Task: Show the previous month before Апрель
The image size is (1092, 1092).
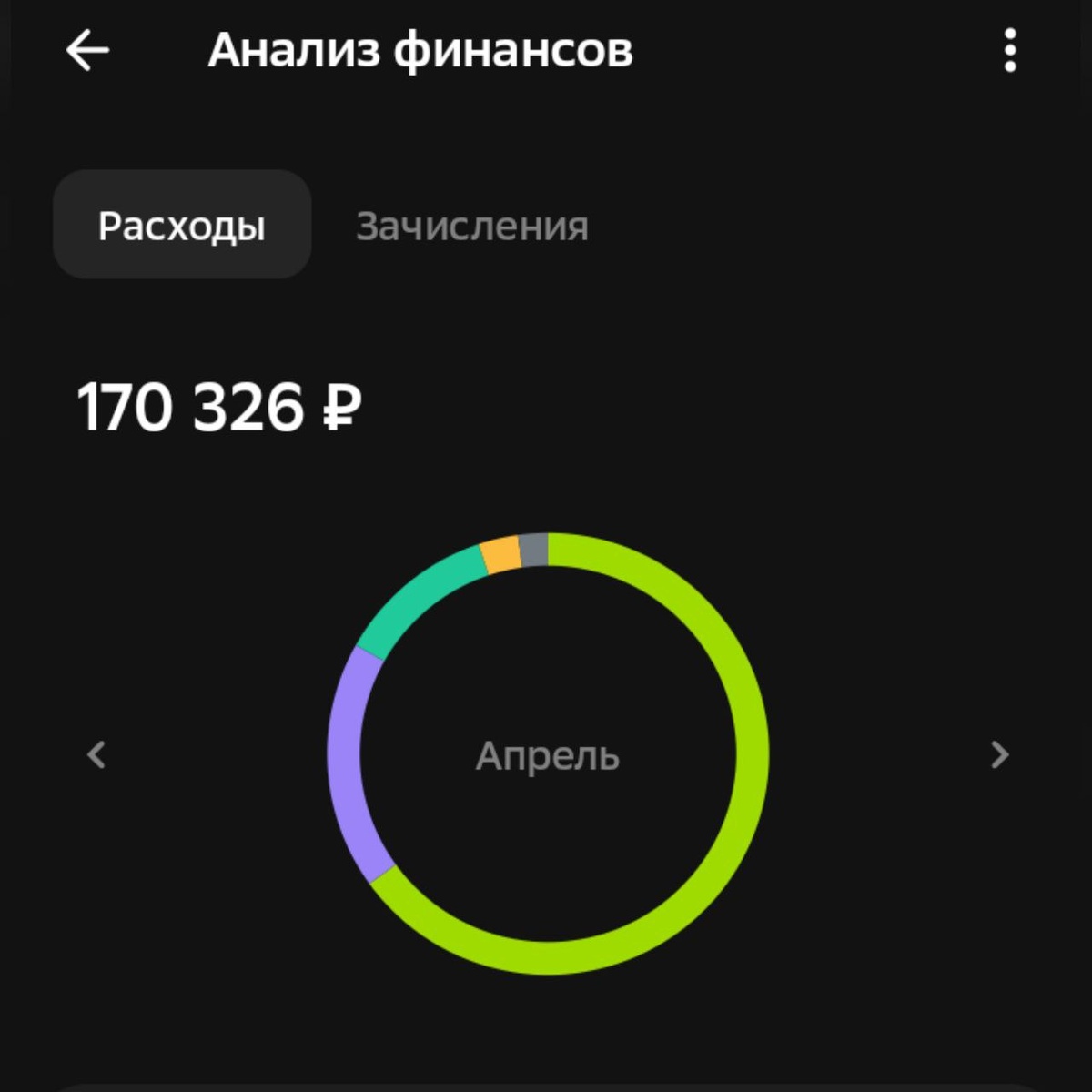Action: coord(96,754)
